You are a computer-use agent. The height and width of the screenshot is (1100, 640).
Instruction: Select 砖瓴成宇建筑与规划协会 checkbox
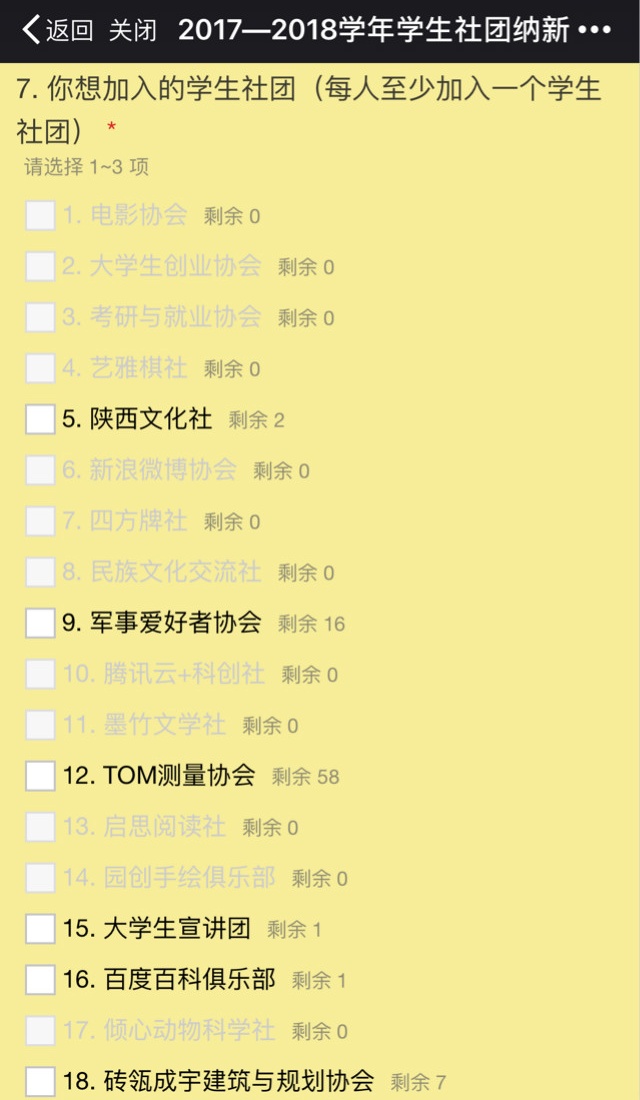click(40, 1081)
